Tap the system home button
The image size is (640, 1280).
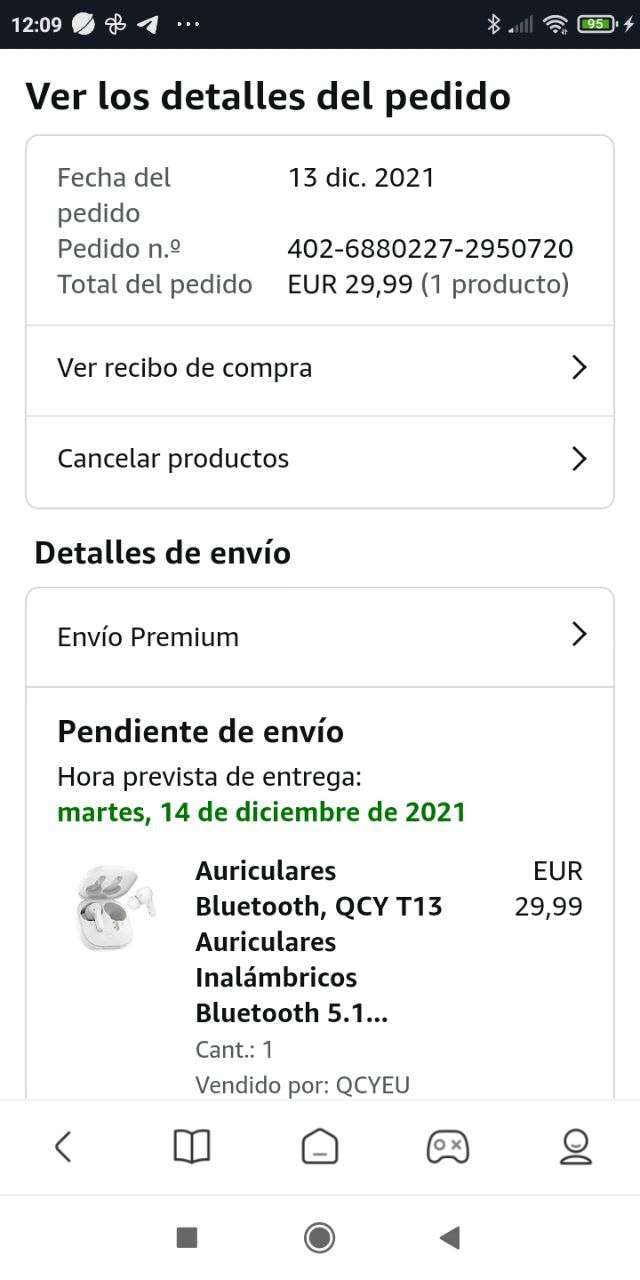320,1238
